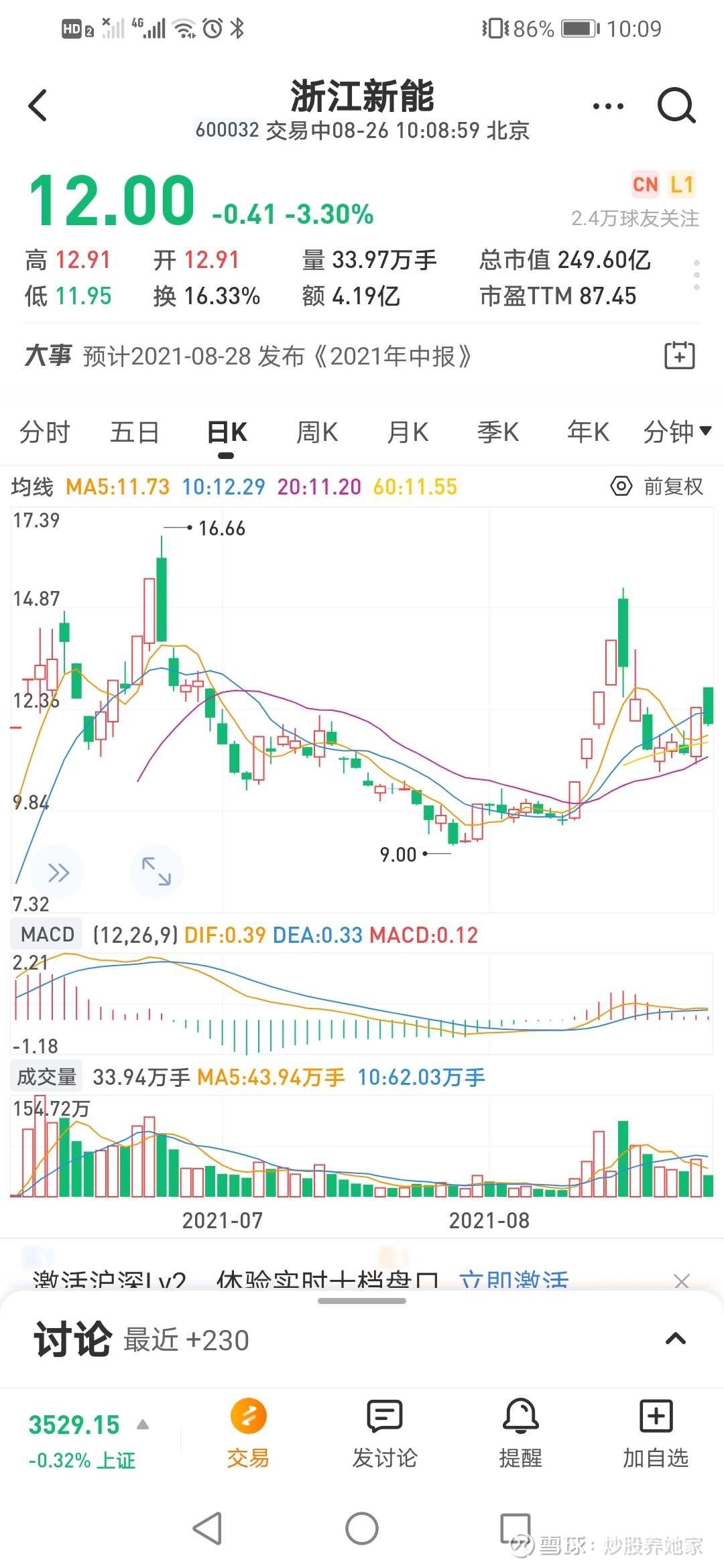
Task: Open the calendar add-event icon
Action: (680, 355)
